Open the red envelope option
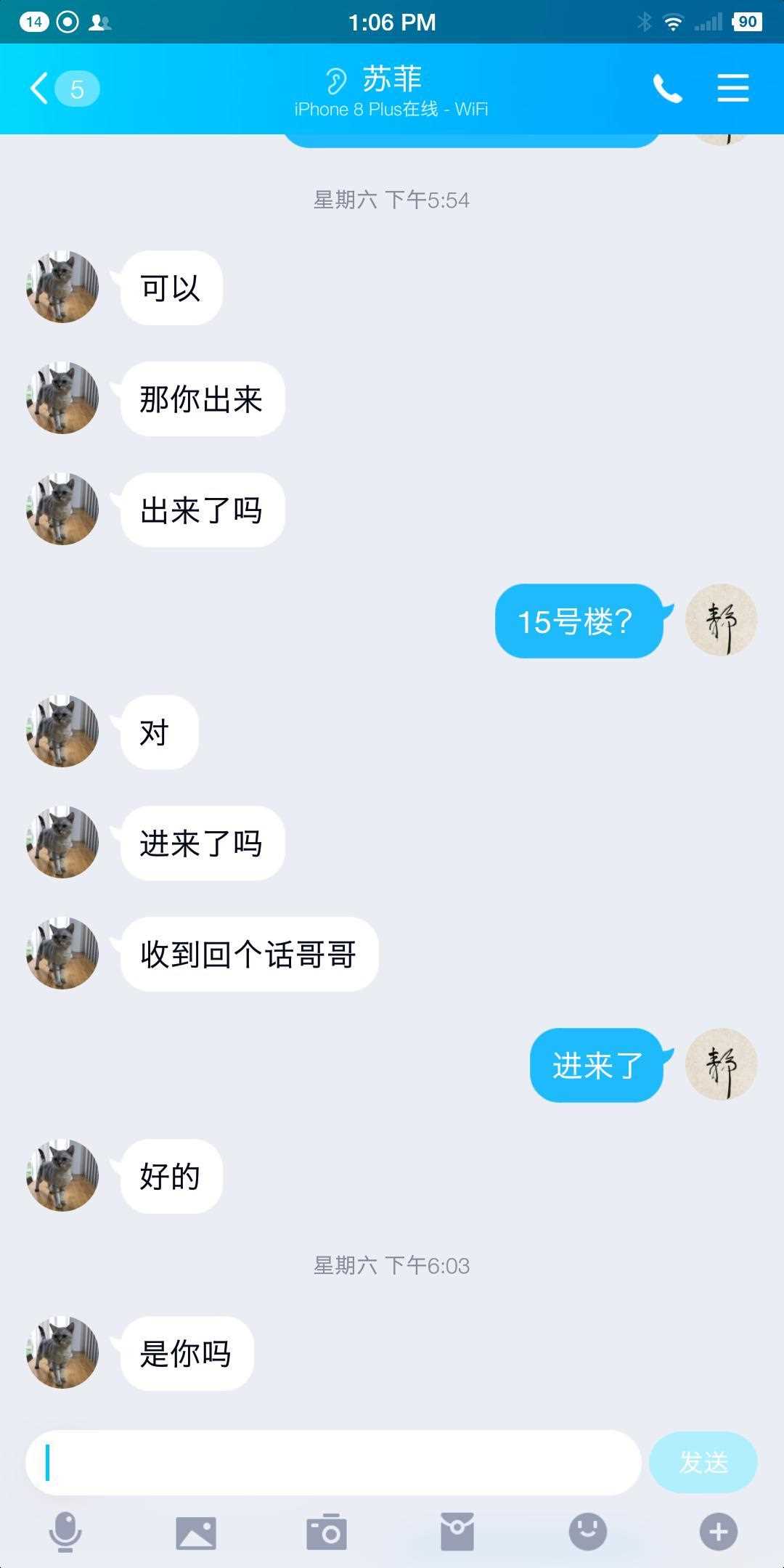This screenshot has width=784, height=1568. (x=457, y=1532)
